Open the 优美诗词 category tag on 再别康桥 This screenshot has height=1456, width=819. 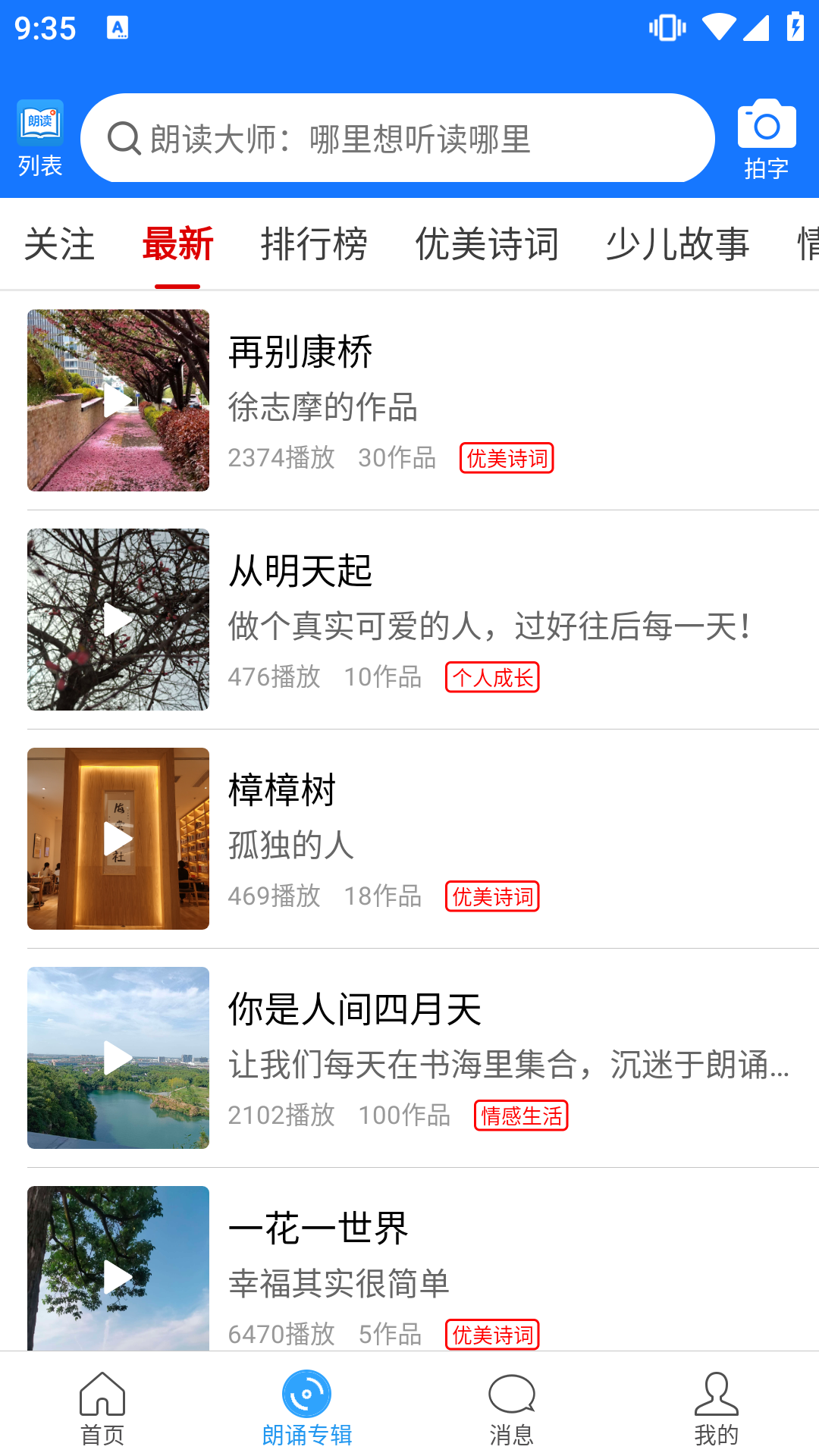pyautogui.click(x=507, y=459)
